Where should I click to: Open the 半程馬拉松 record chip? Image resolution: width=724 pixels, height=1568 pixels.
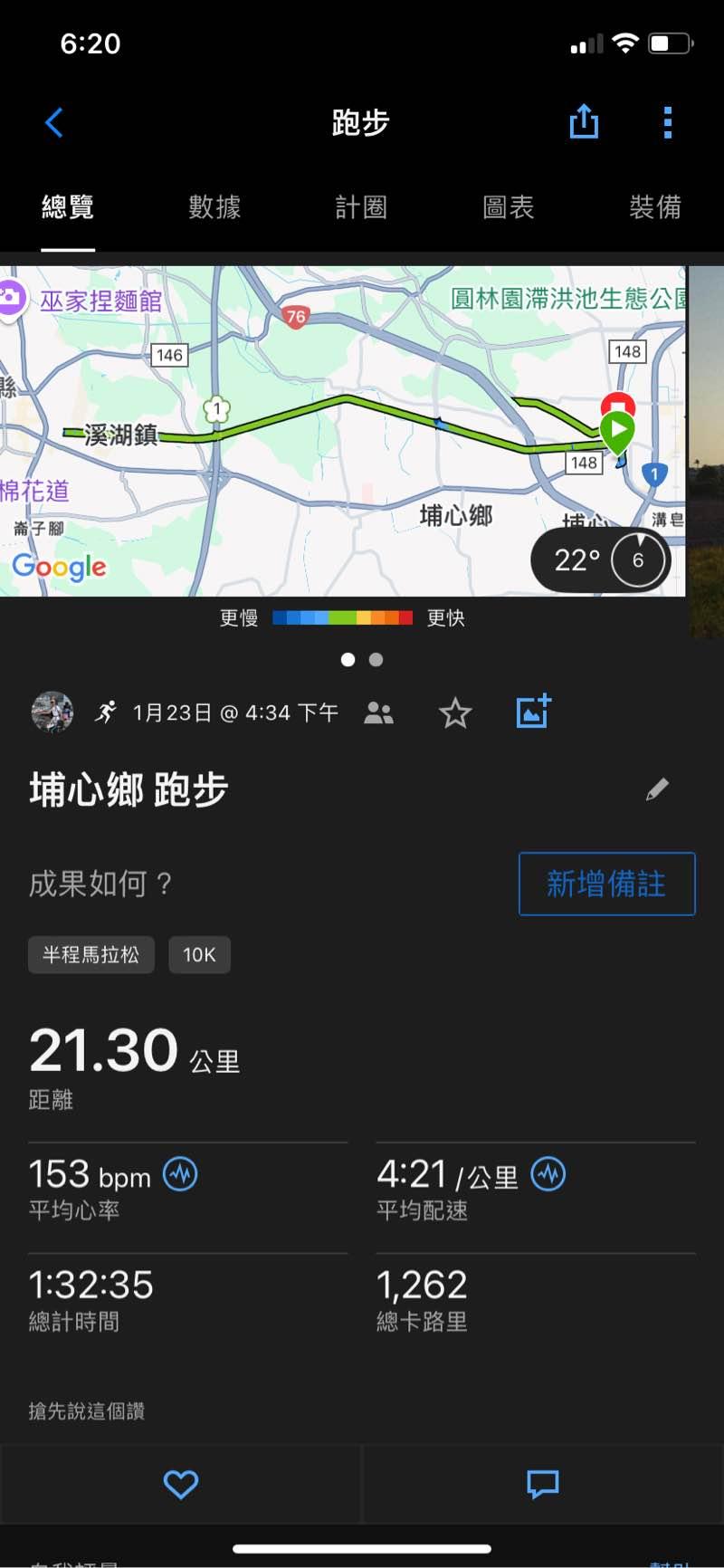(x=91, y=955)
